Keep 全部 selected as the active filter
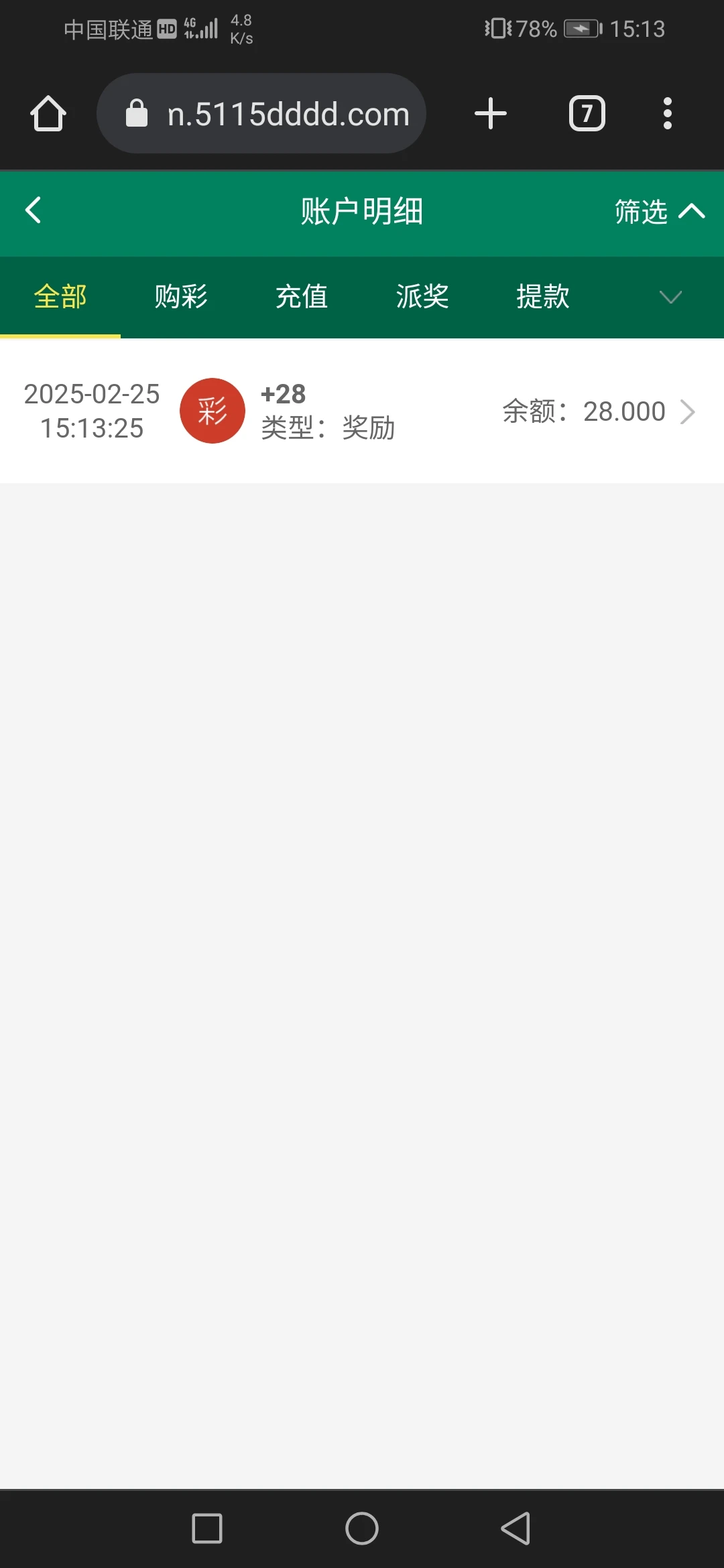 [x=60, y=296]
